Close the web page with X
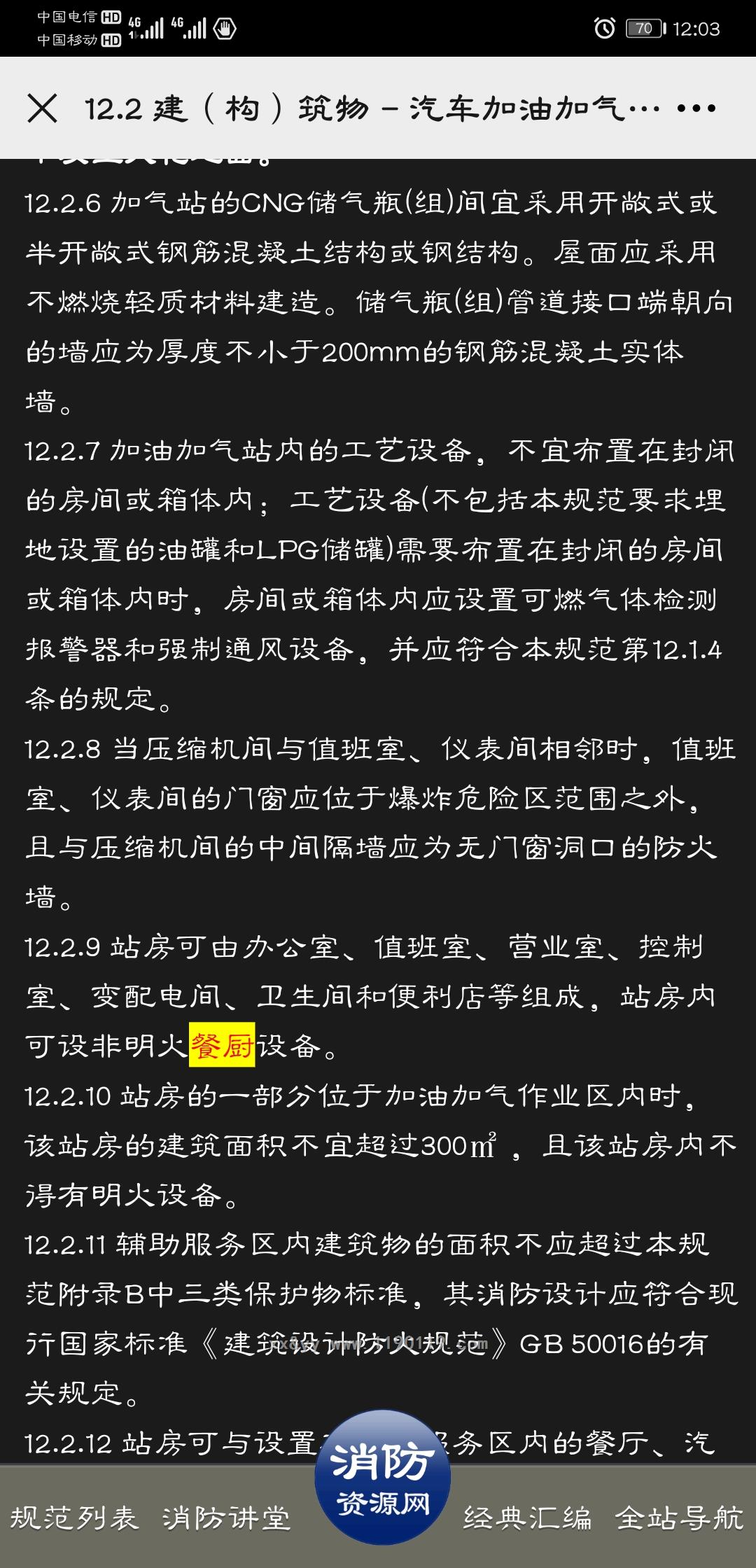Image resolution: width=756 pixels, height=1568 pixels. pos(42,108)
